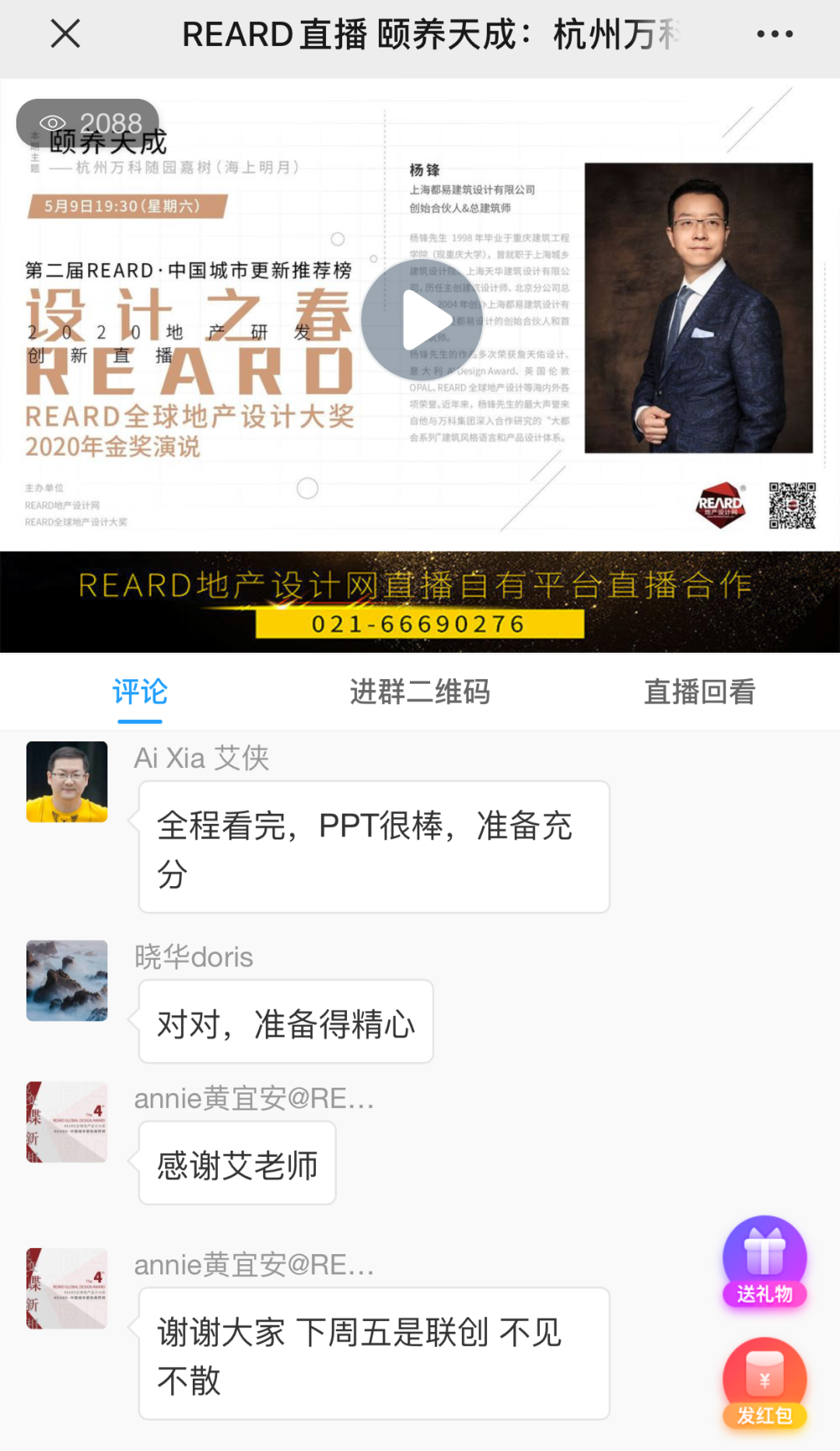Play the livestream video

422,321
